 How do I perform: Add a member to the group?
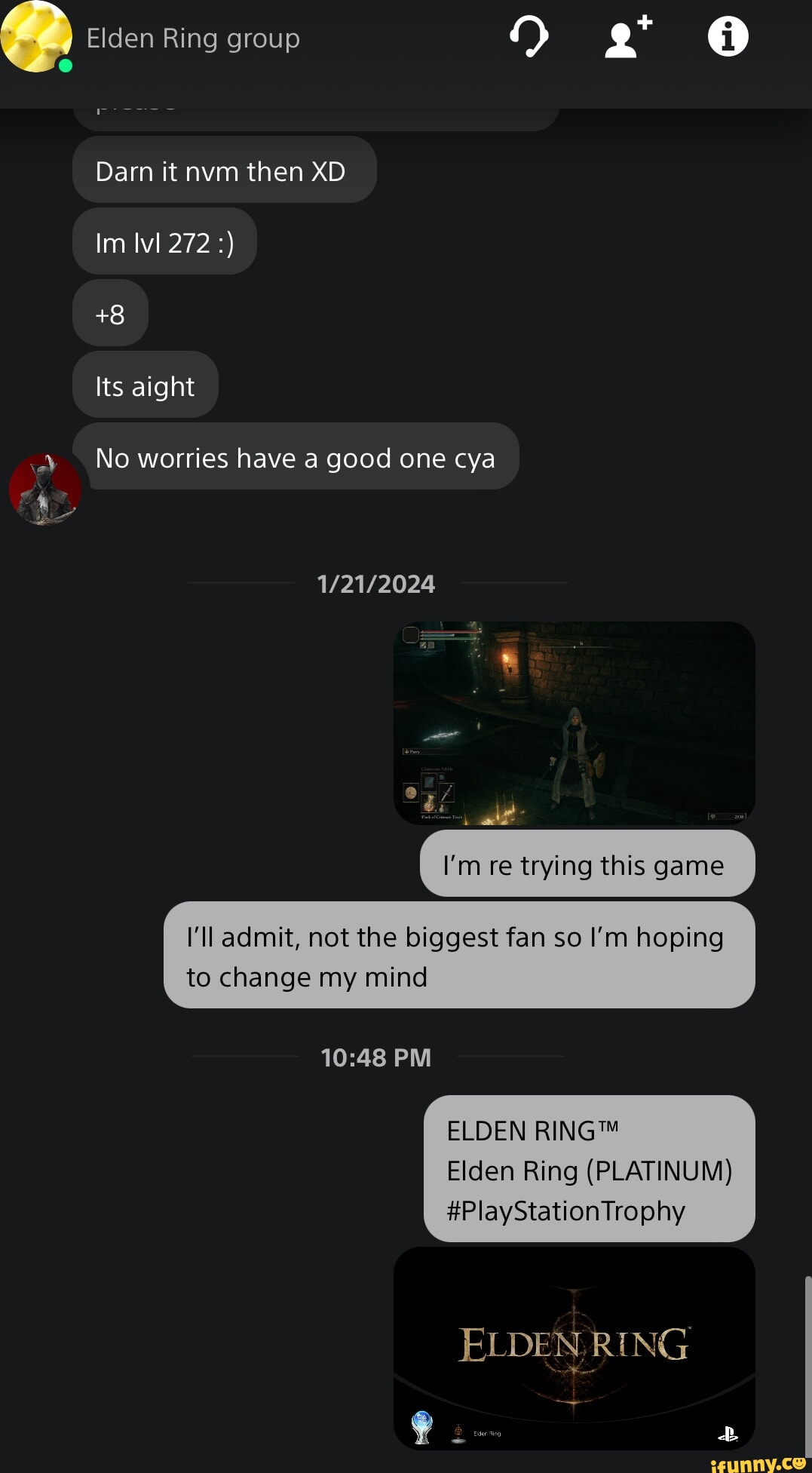pyautogui.click(x=628, y=37)
